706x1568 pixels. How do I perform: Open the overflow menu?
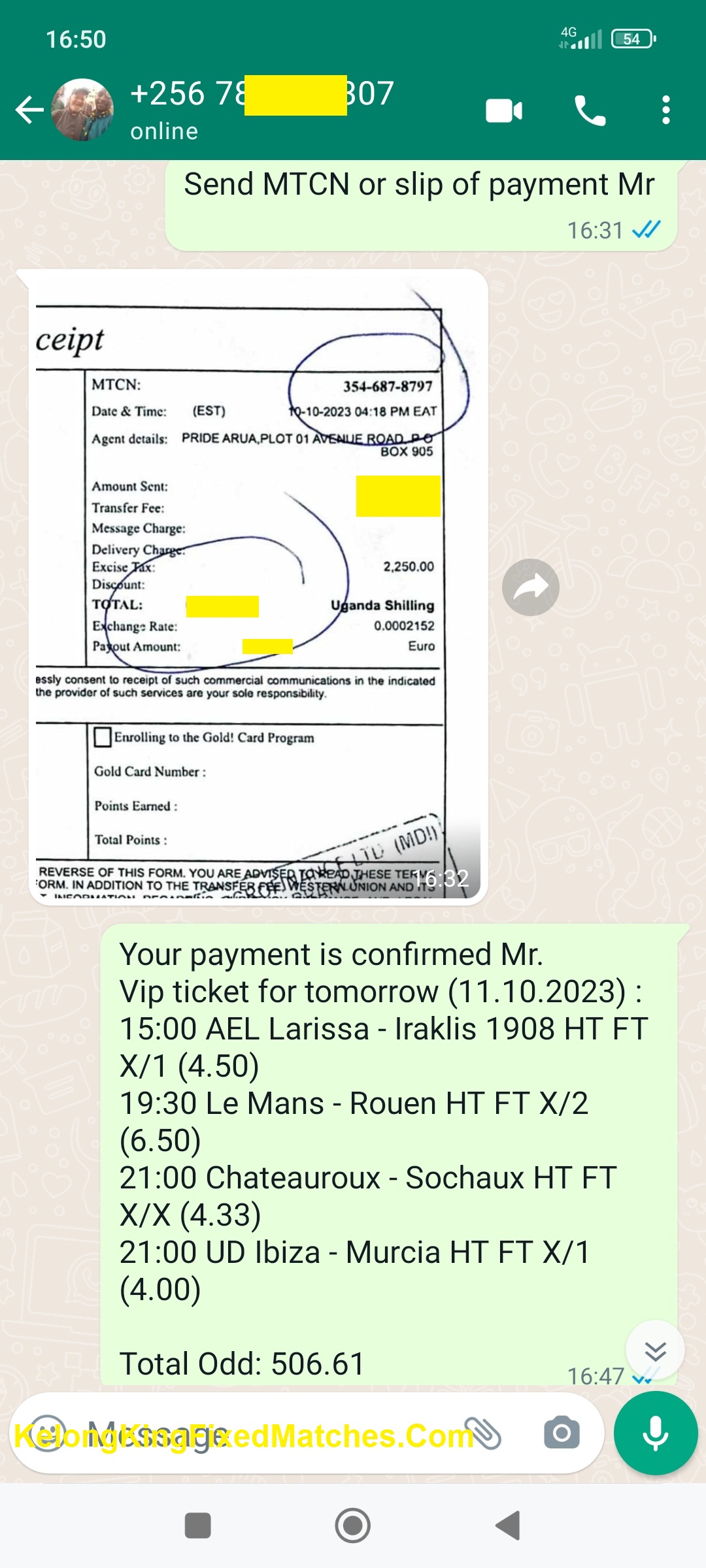tap(665, 110)
